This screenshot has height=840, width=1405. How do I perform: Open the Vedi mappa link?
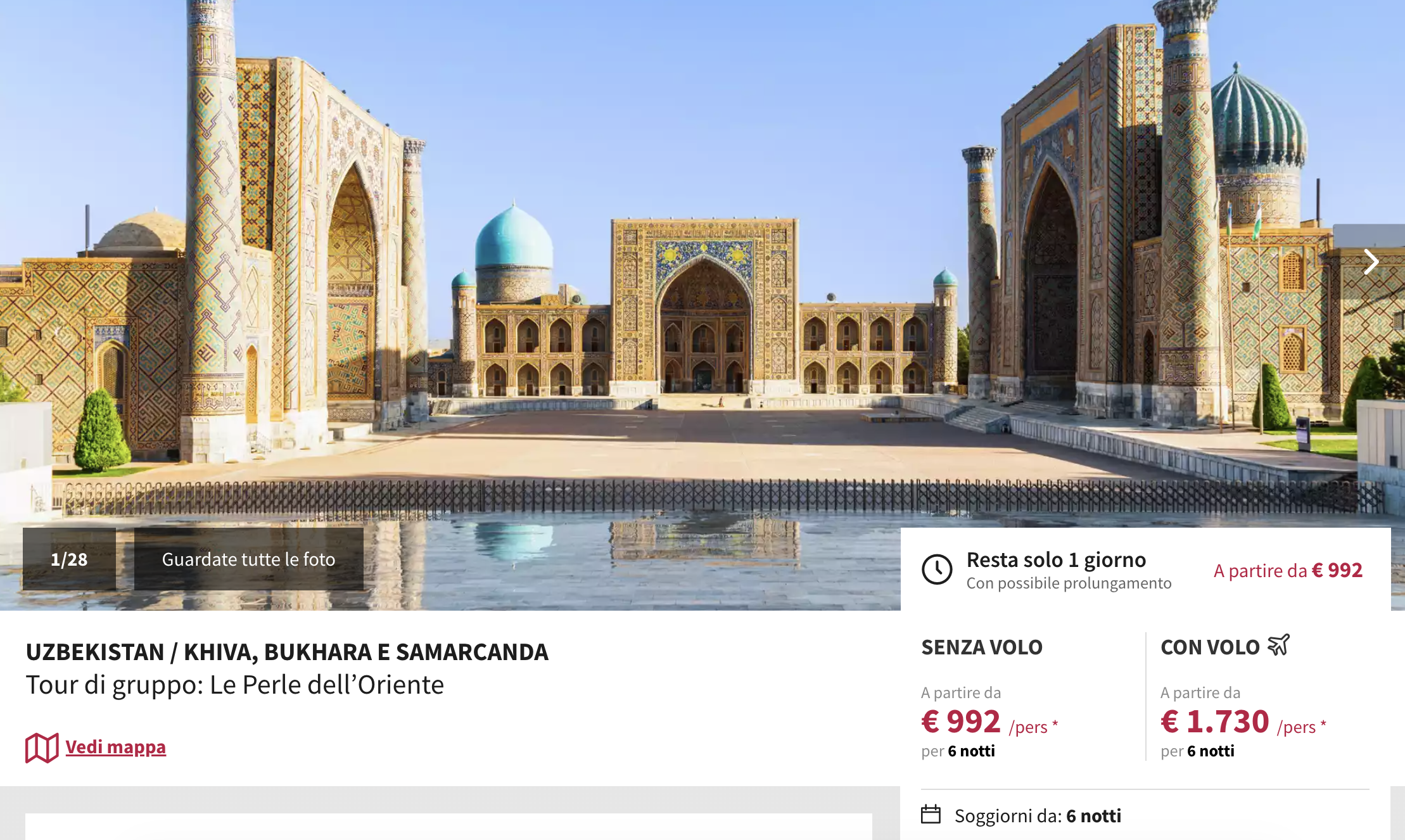(115, 747)
